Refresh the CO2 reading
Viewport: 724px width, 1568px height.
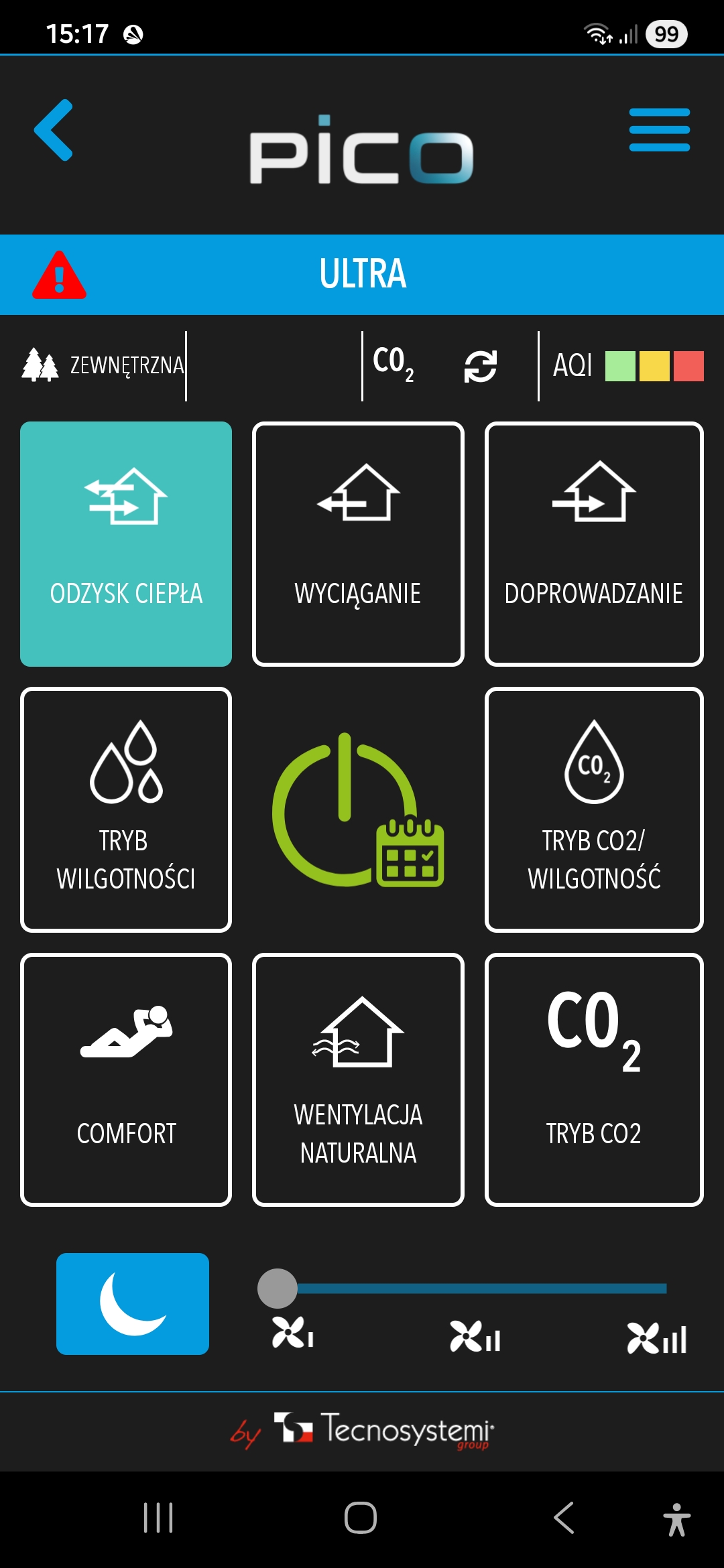480,367
